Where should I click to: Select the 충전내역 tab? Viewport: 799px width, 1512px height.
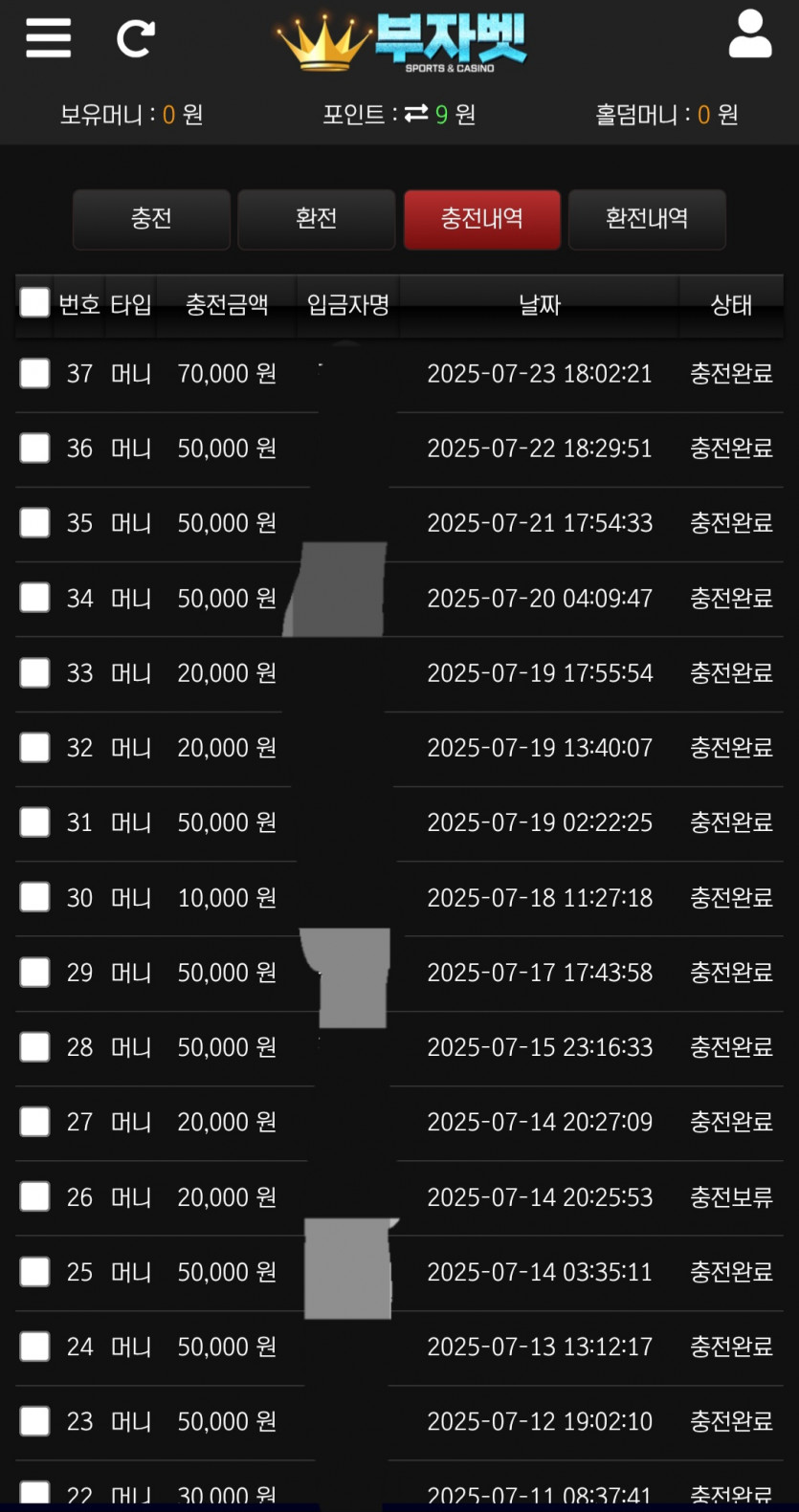481,219
